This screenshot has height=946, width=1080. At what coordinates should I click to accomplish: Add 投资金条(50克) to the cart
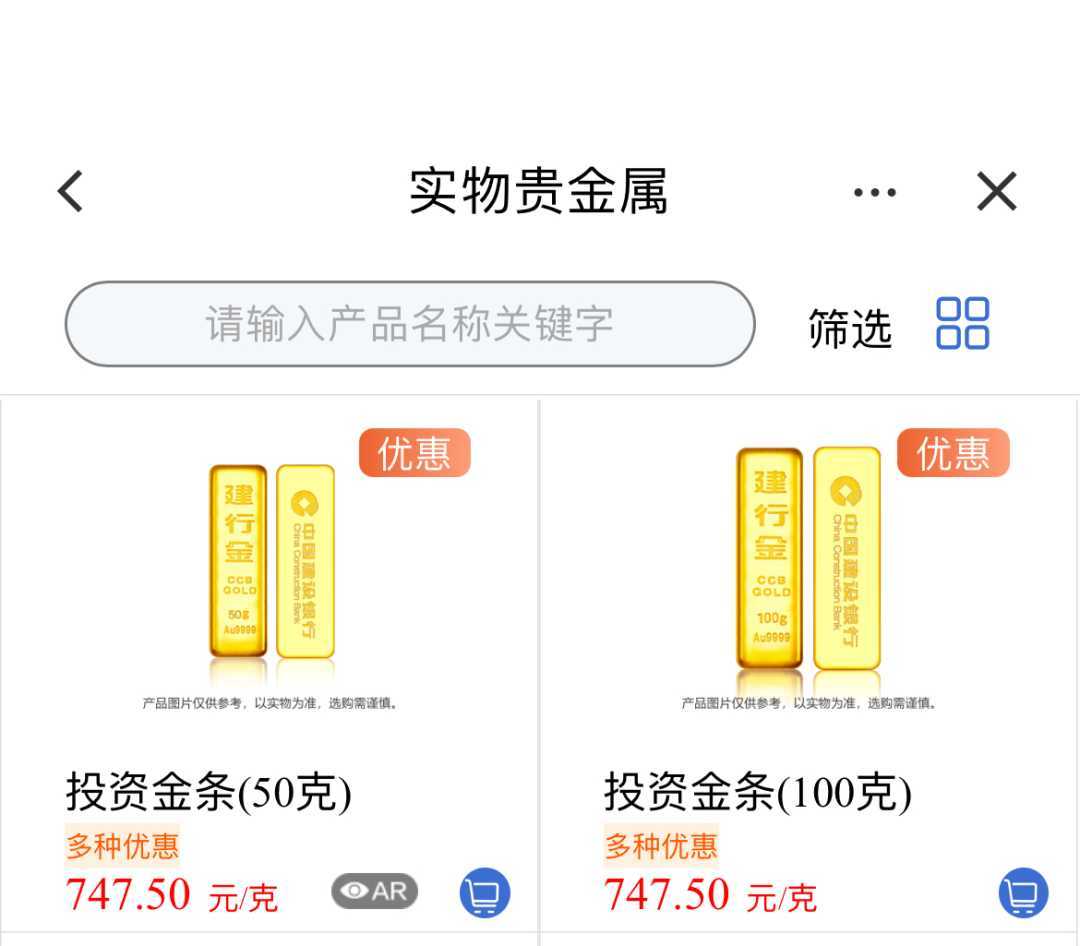485,893
